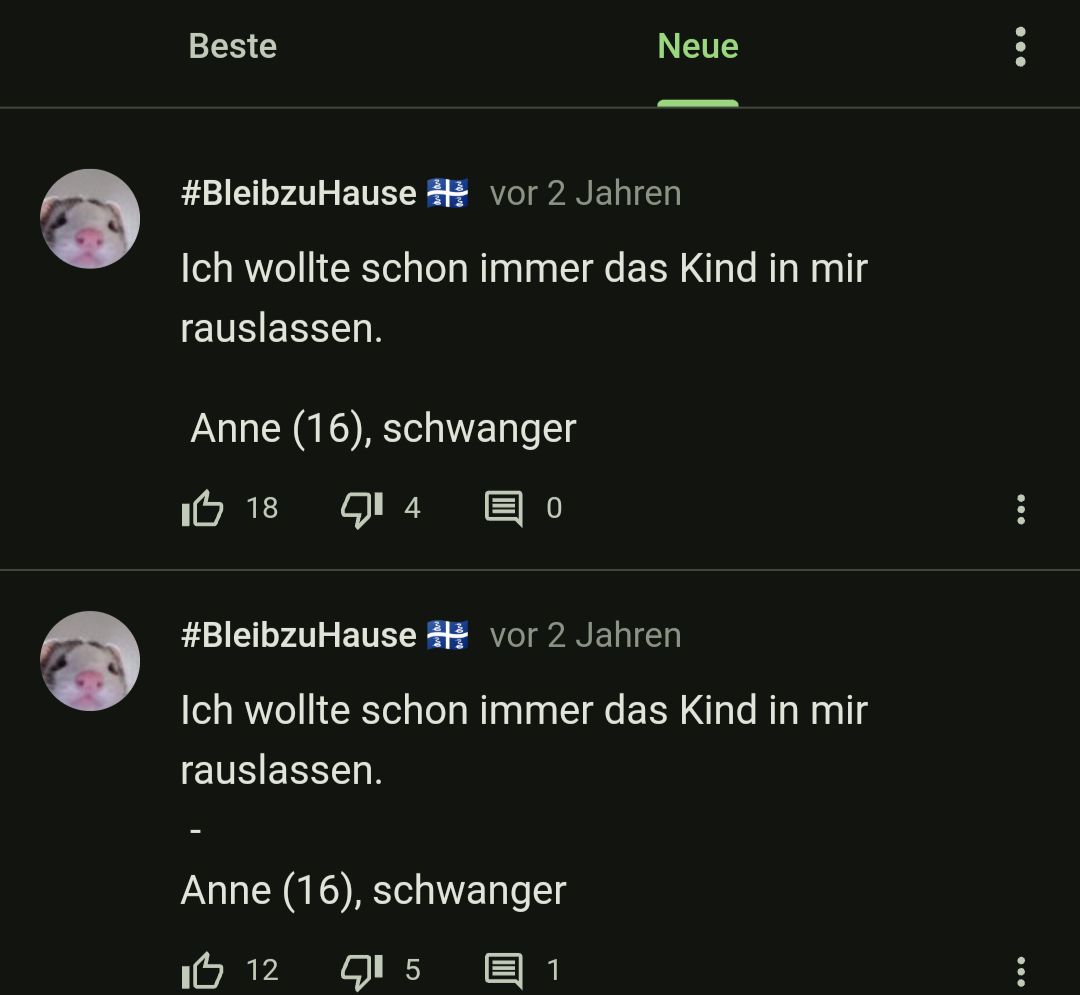Select the Neue tab
The width and height of the screenshot is (1080, 995).
pyautogui.click(x=697, y=47)
